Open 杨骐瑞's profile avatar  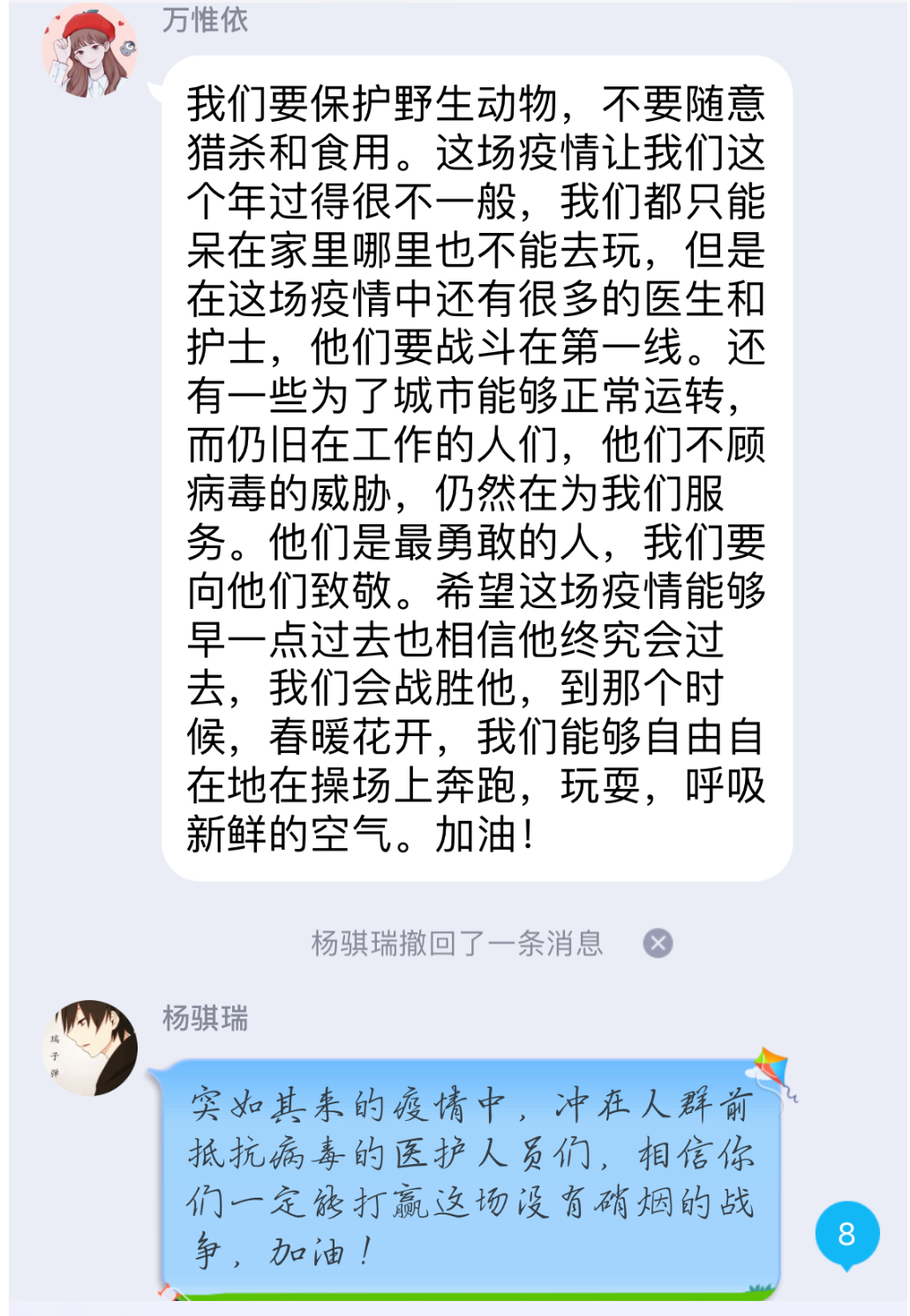click(x=90, y=1048)
